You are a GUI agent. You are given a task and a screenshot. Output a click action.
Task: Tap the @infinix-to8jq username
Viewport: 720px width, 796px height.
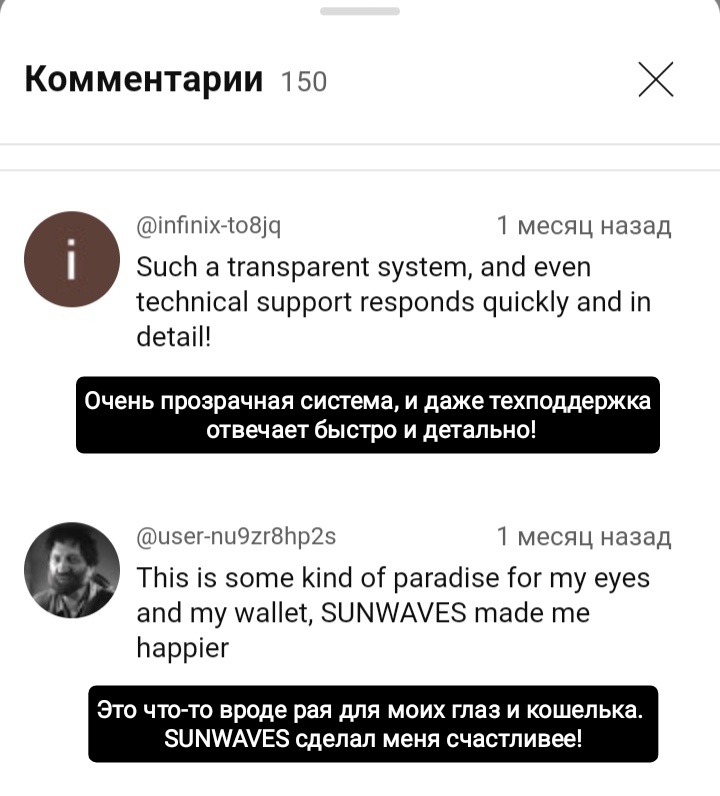tap(208, 227)
